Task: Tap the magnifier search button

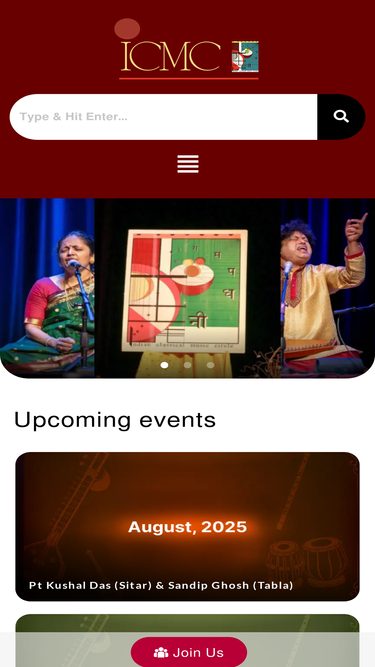Action: [341, 117]
